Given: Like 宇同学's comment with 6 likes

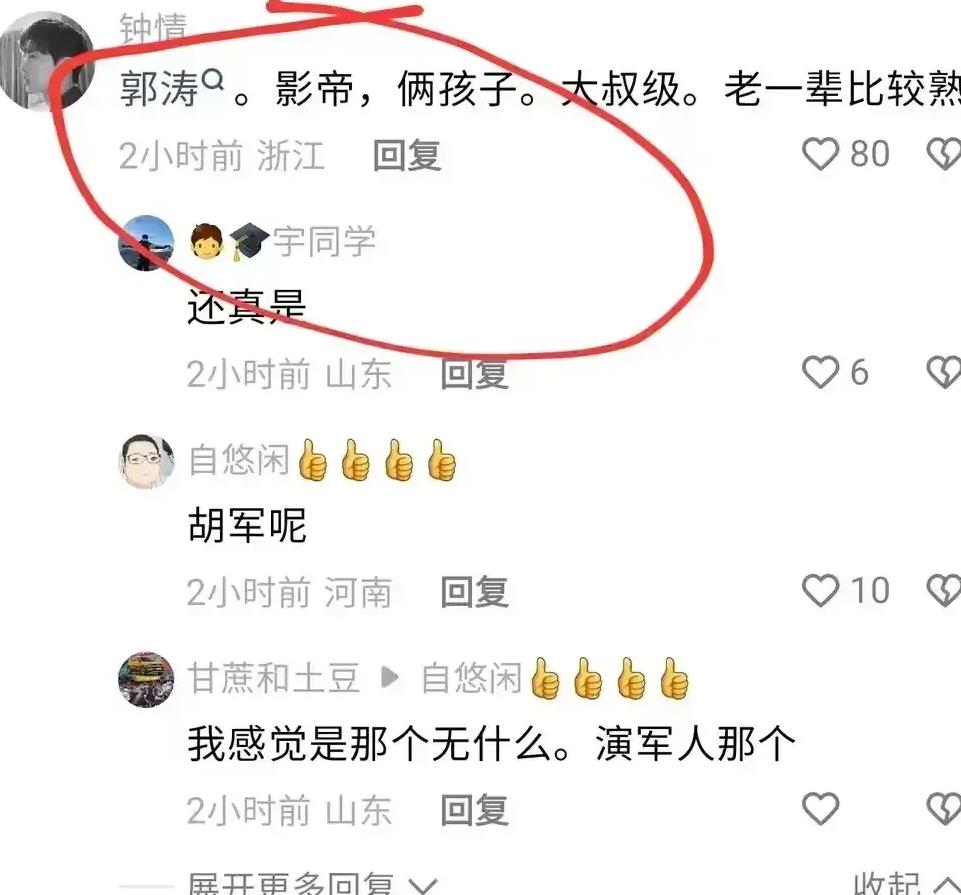Looking at the screenshot, I should coord(821,373).
